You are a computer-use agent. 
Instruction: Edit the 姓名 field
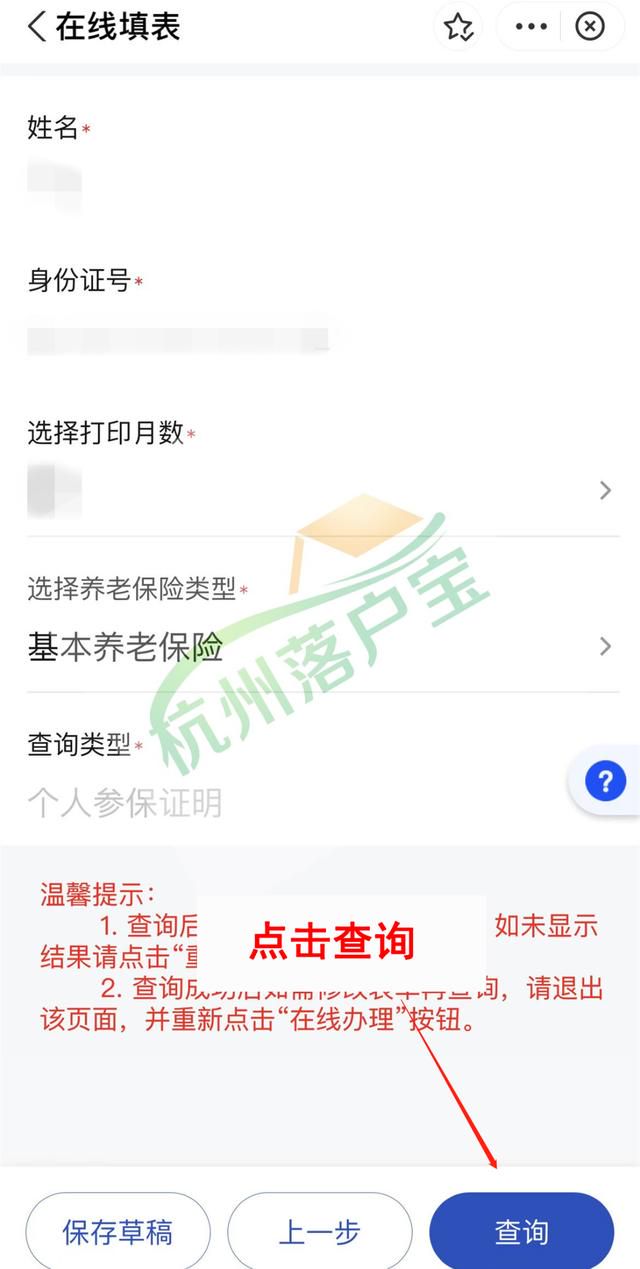click(x=320, y=184)
